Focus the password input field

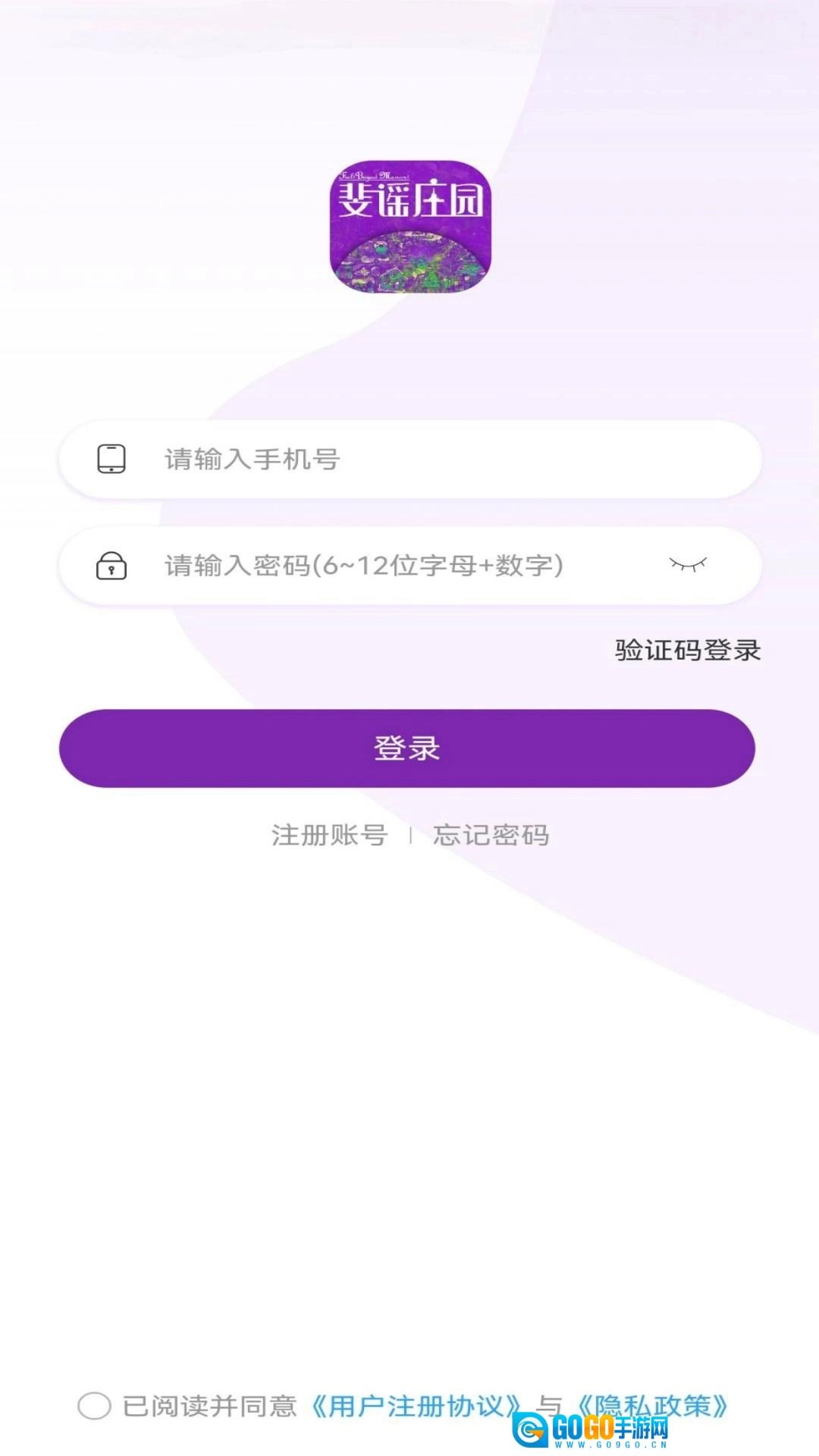(x=394, y=566)
